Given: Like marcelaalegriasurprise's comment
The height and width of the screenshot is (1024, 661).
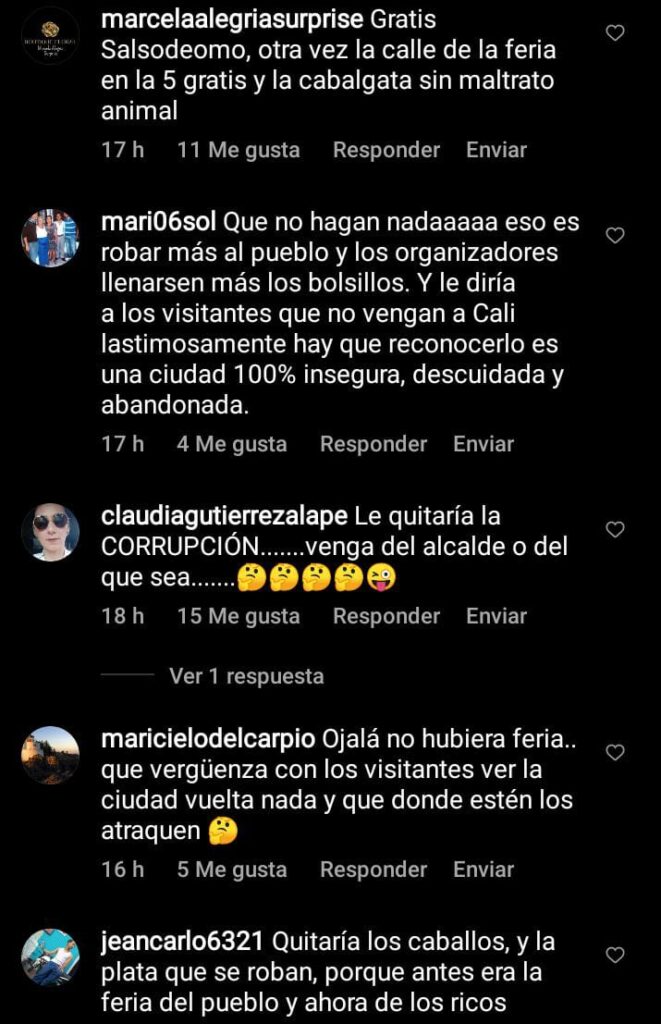Looking at the screenshot, I should pos(616,33).
